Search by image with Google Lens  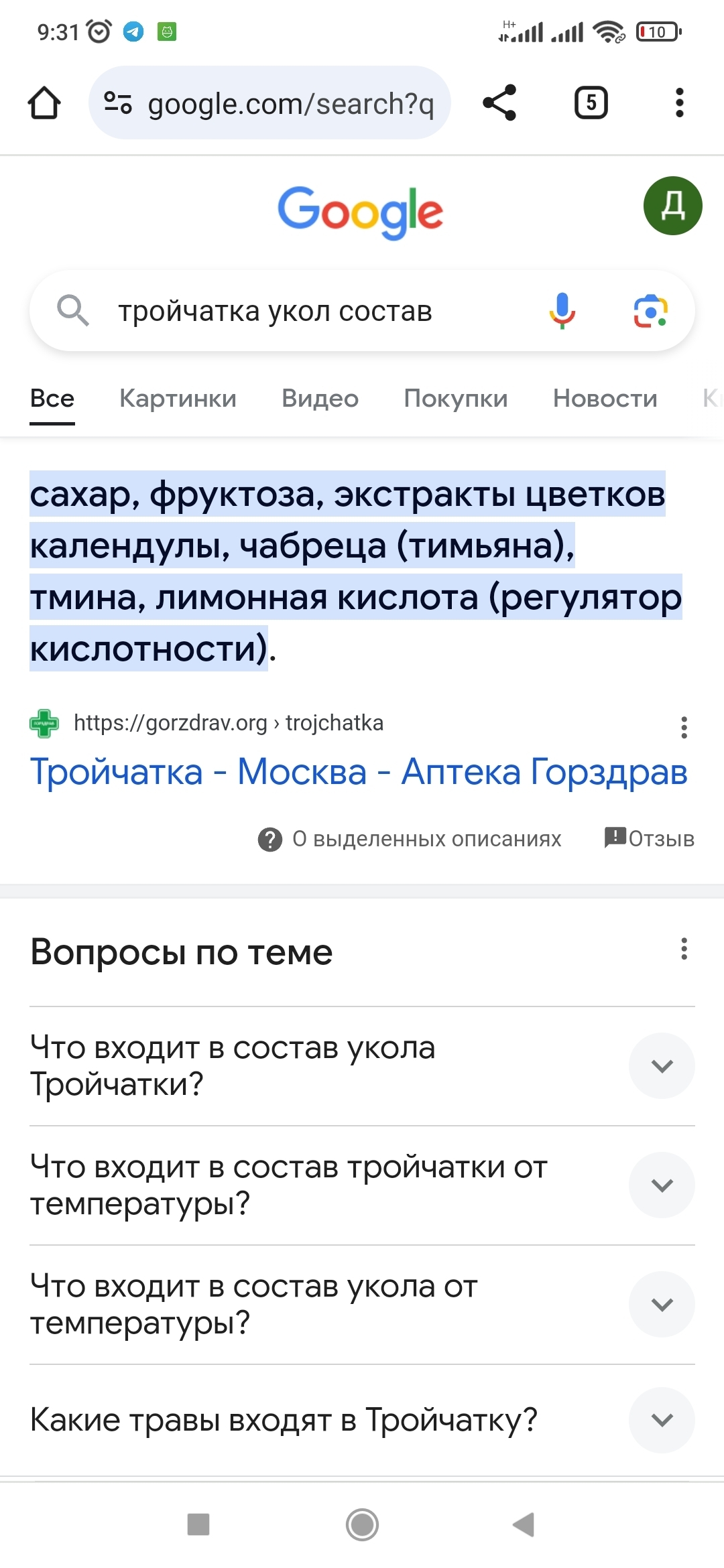point(650,311)
